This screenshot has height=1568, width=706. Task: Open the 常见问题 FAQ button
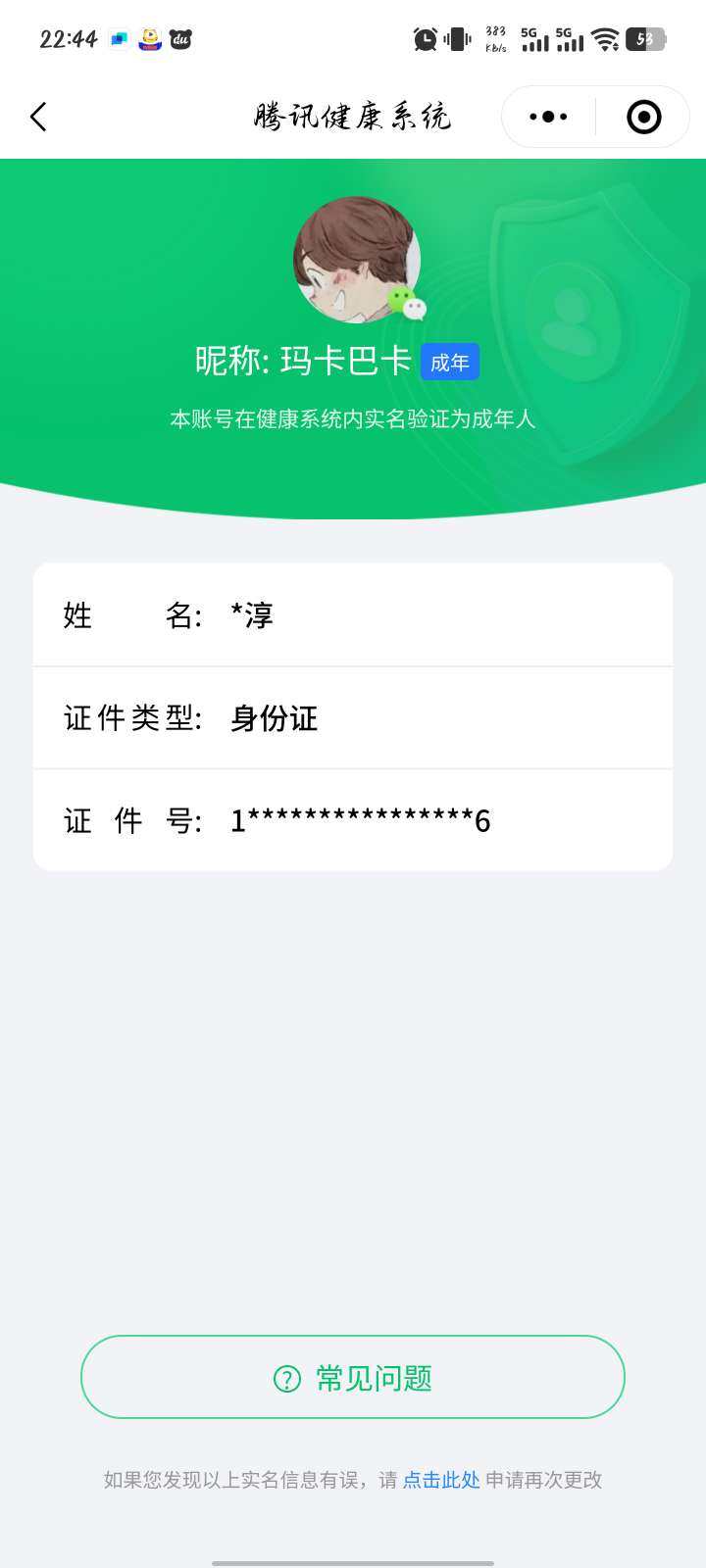353,1377
